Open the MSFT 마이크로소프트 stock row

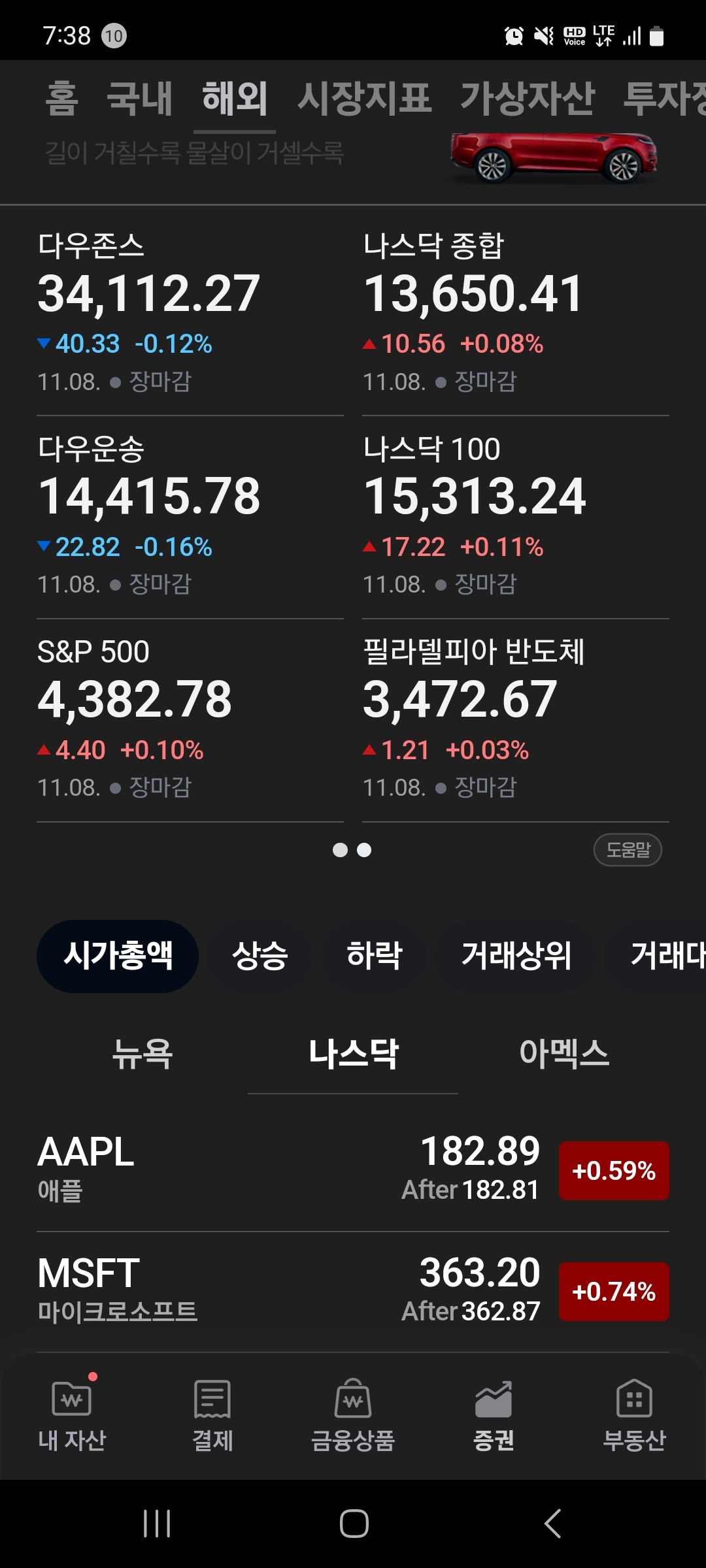coord(353,1292)
